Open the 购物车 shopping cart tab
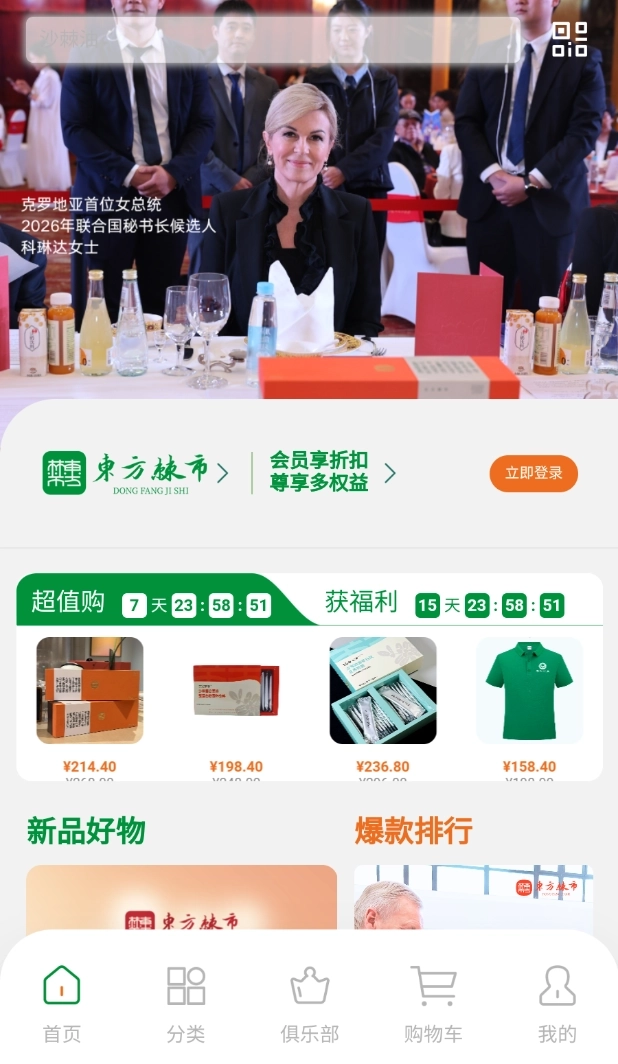The height and width of the screenshot is (1064, 618). point(433,1003)
